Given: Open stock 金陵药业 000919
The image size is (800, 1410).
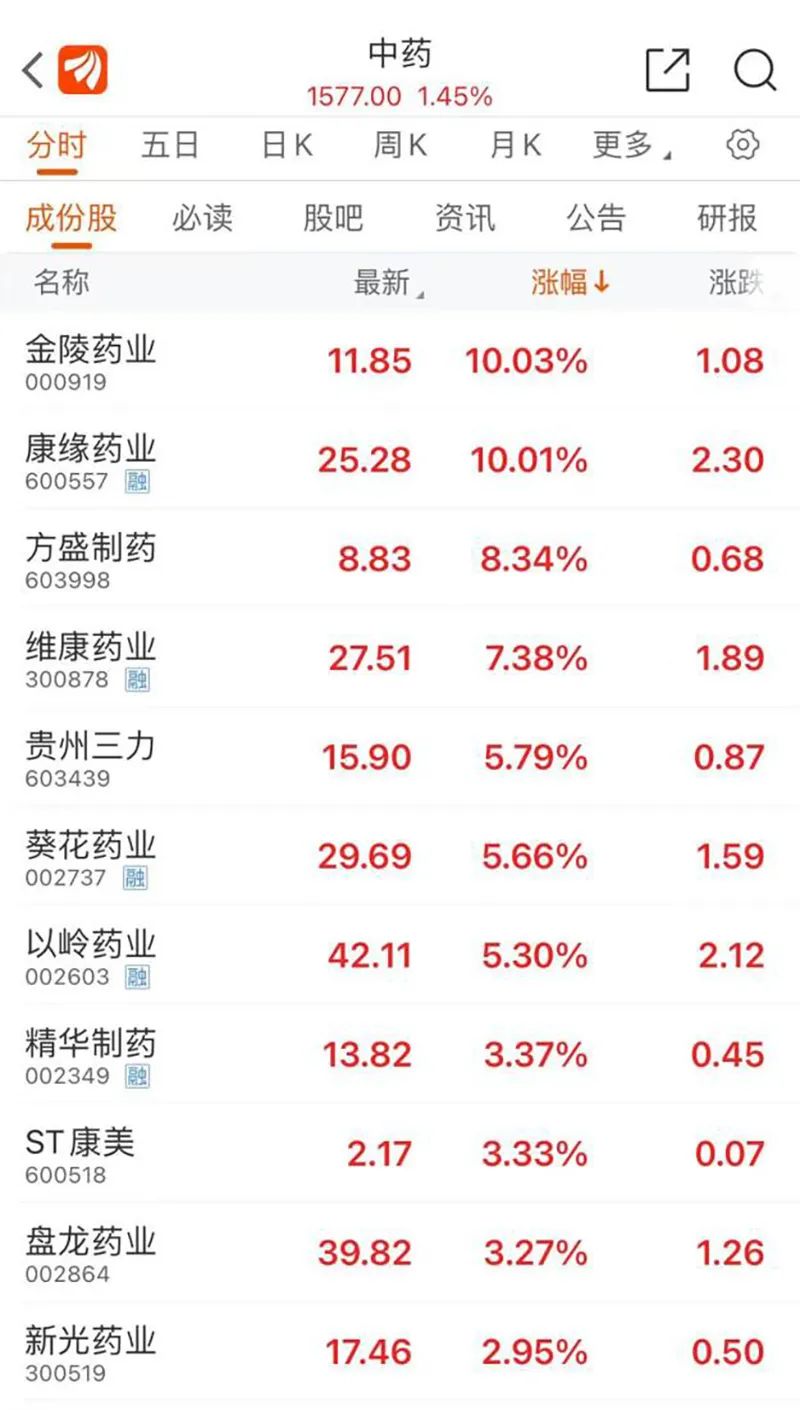Looking at the screenshot, I should 400,361.
